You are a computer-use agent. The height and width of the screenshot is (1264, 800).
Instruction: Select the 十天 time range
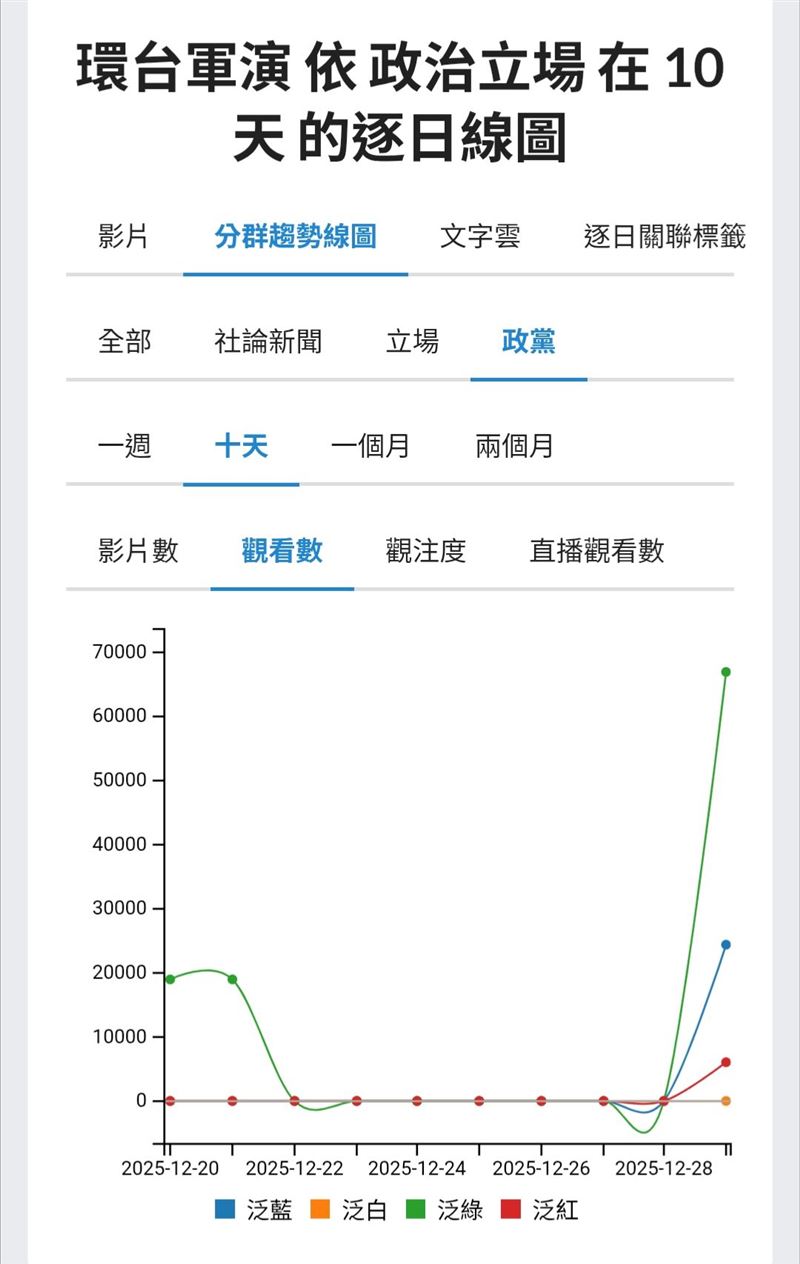point(241,447)
